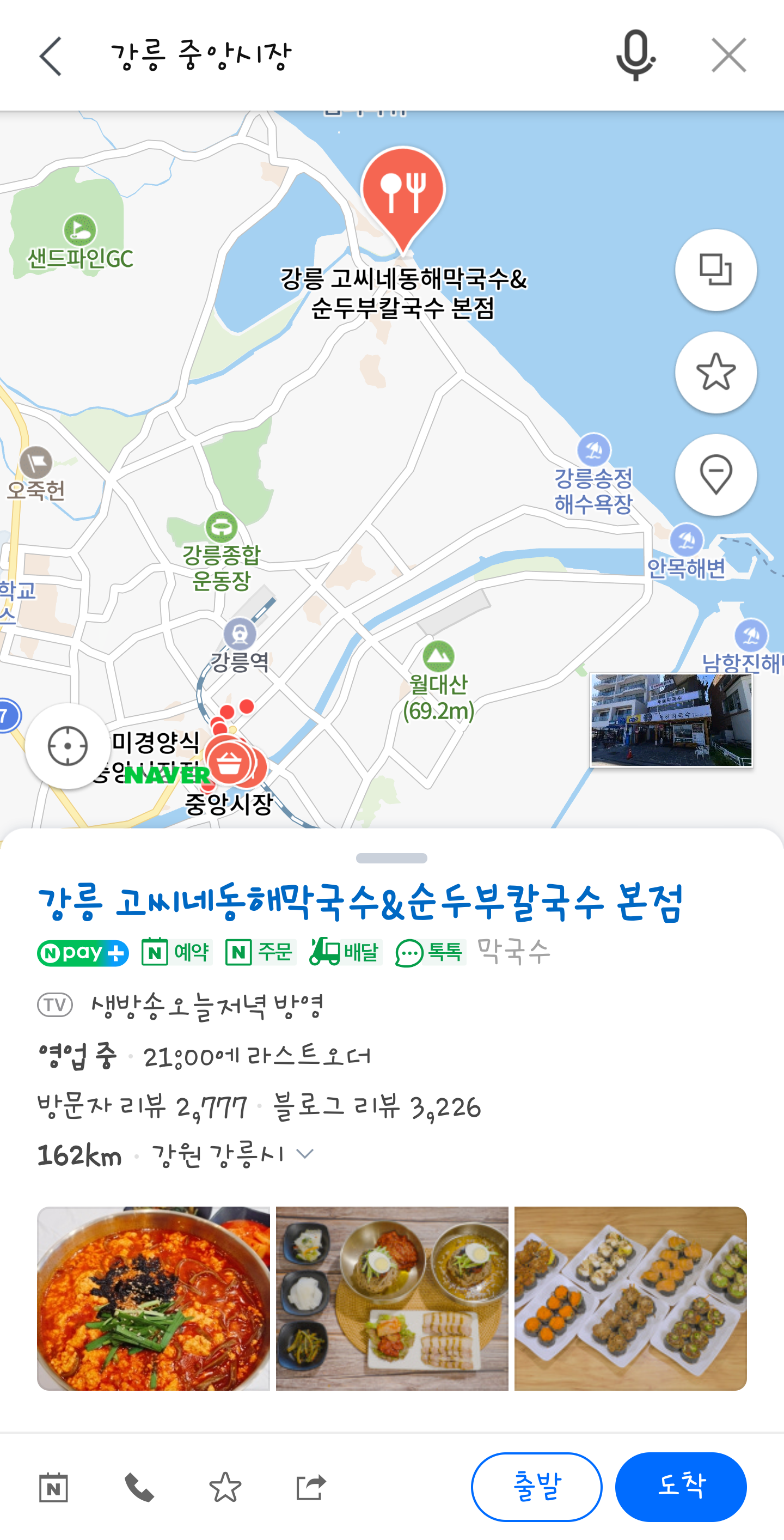Screen dimensions: 784x1540
Task: Go back from the search results
Action: [51, 56]
